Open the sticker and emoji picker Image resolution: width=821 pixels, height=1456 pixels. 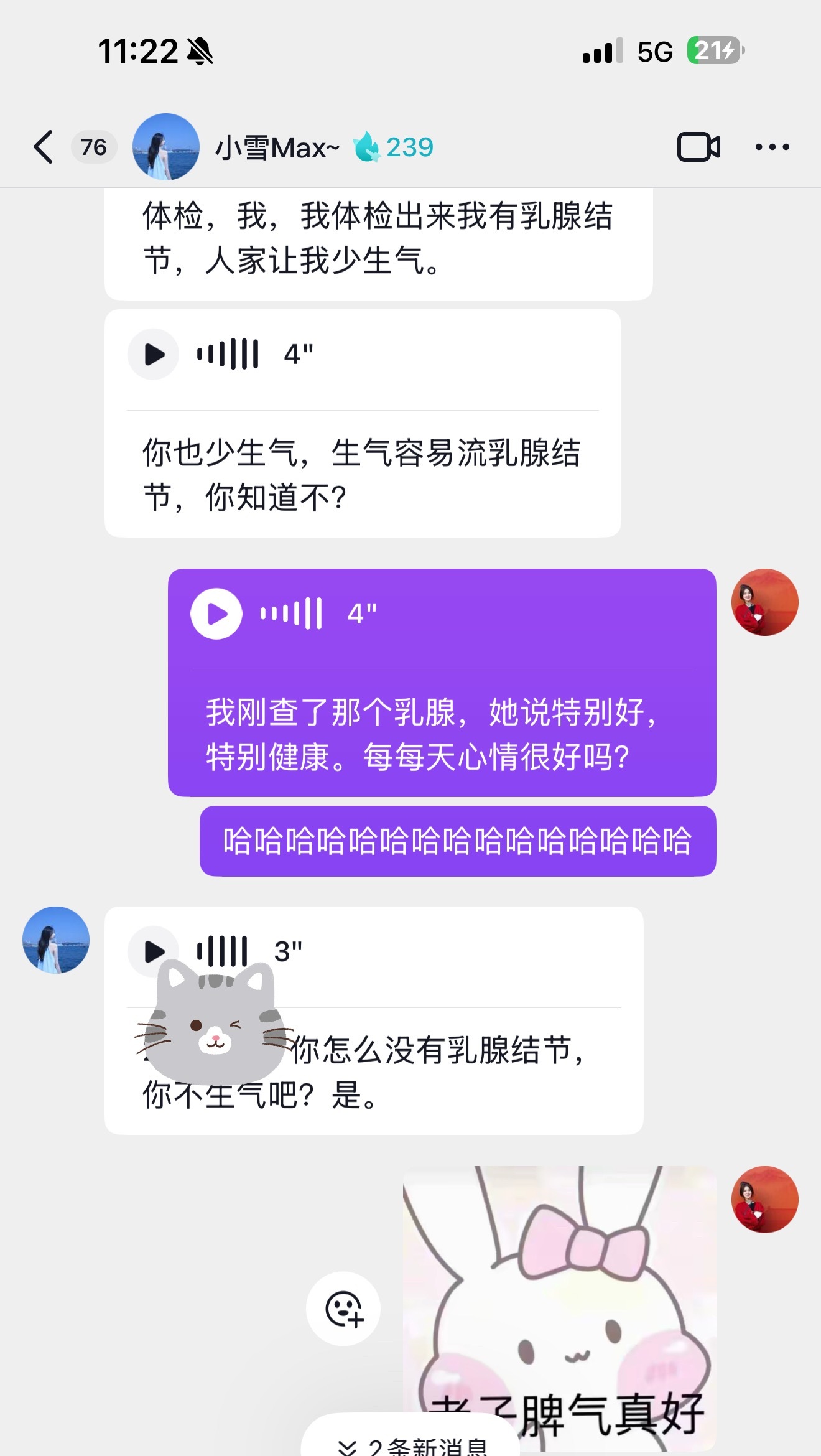[344, 1309]
